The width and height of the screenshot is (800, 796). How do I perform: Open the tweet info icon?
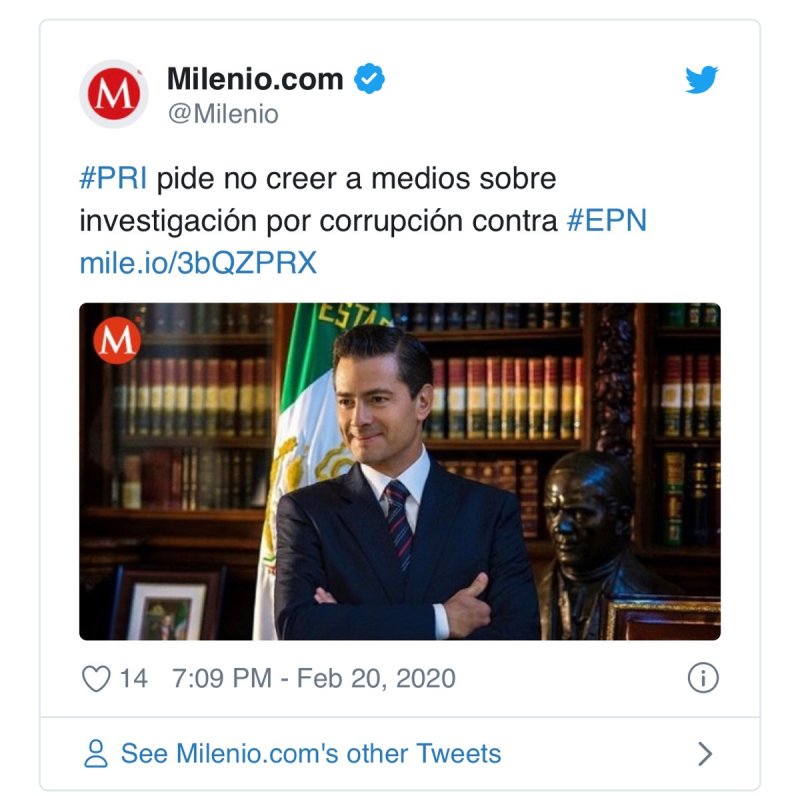click(x=703, y=678)
